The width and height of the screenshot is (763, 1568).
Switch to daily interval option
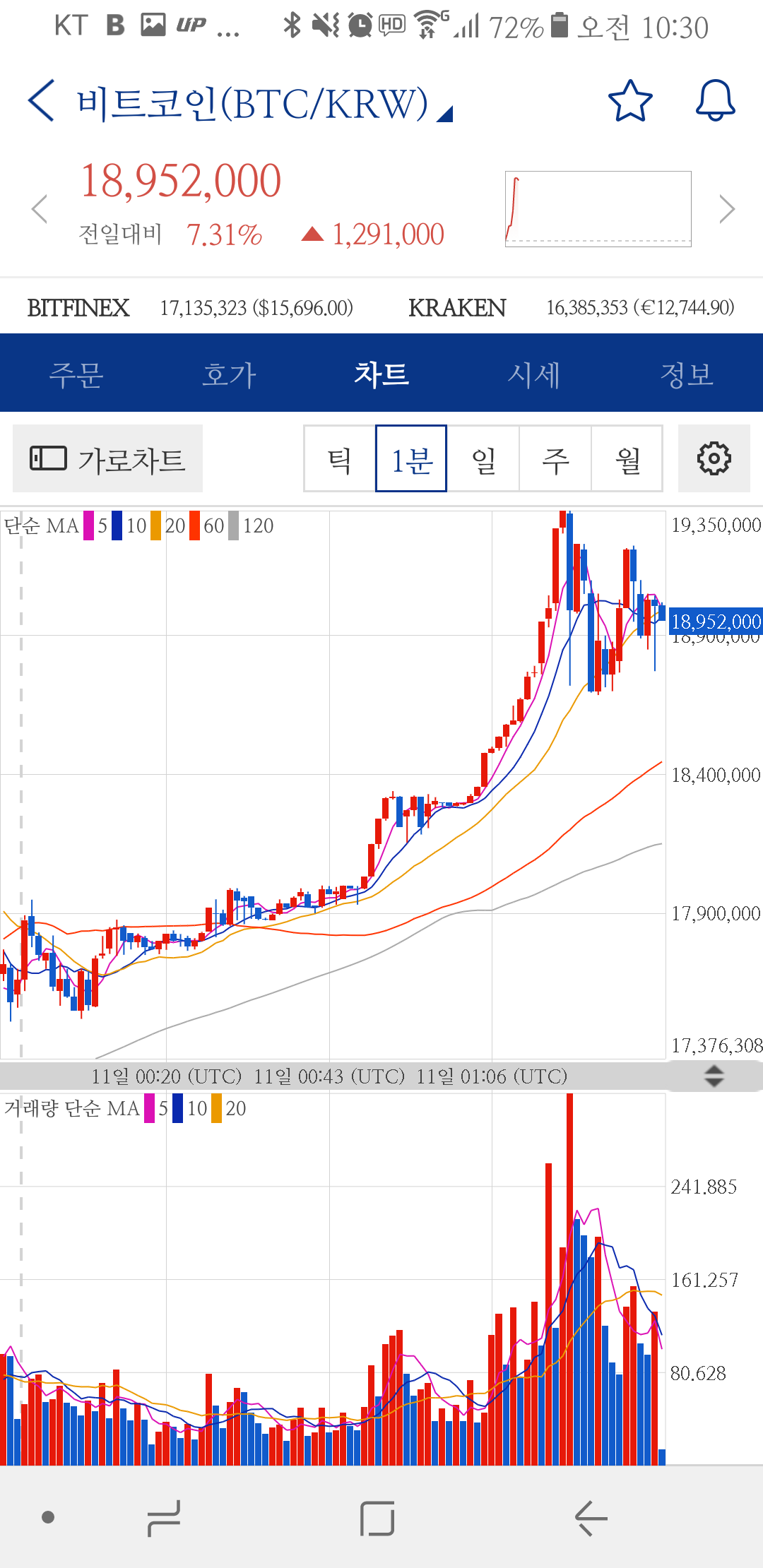tap(483, 458)
